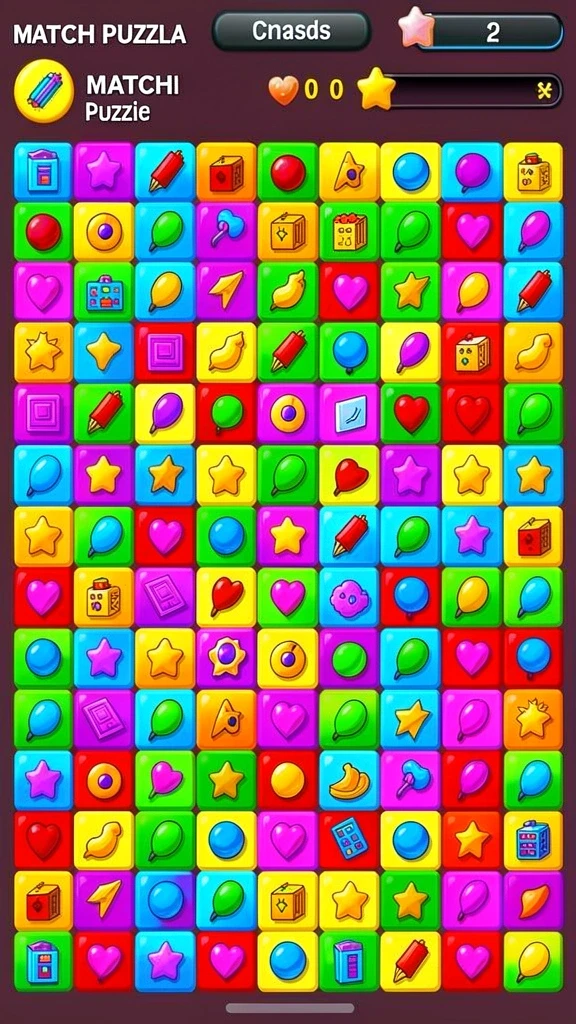The height and width of the screenshot is (1024, 576).
Task: Tap the suitcase tile on green
Action: coord(104,292)
